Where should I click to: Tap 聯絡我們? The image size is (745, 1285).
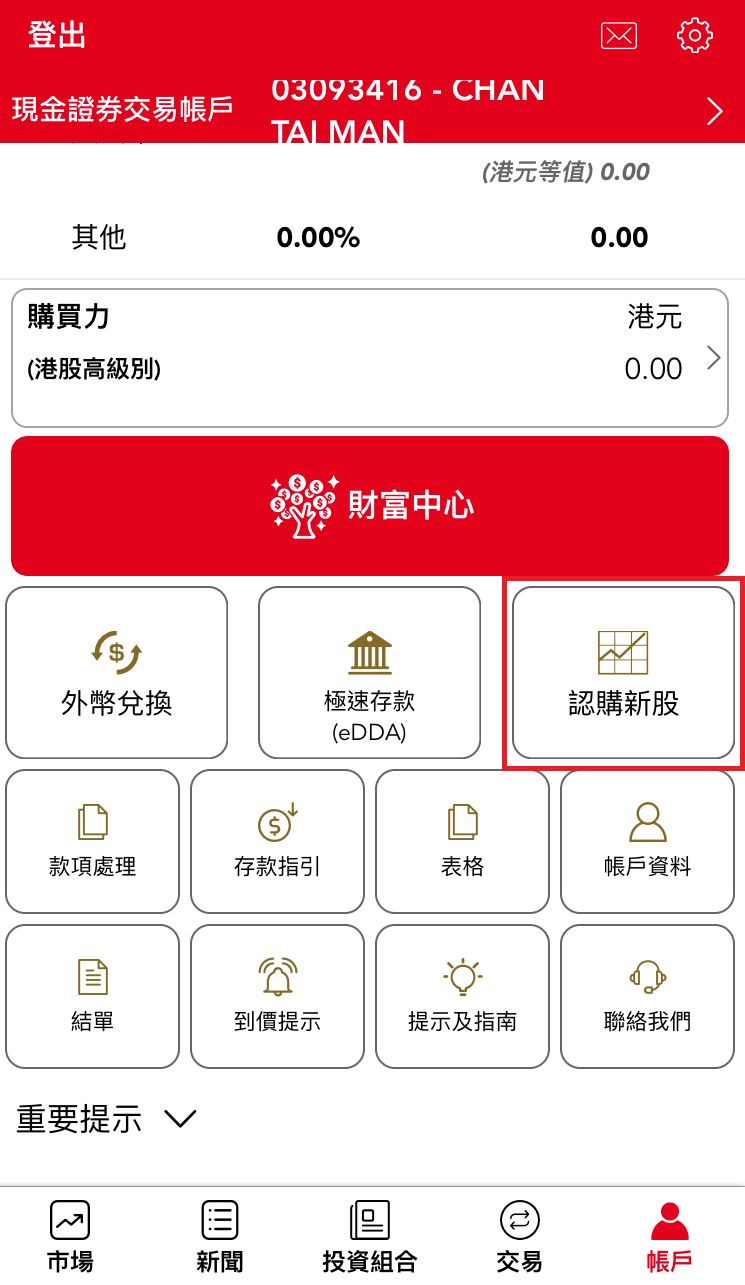point(648,997)
